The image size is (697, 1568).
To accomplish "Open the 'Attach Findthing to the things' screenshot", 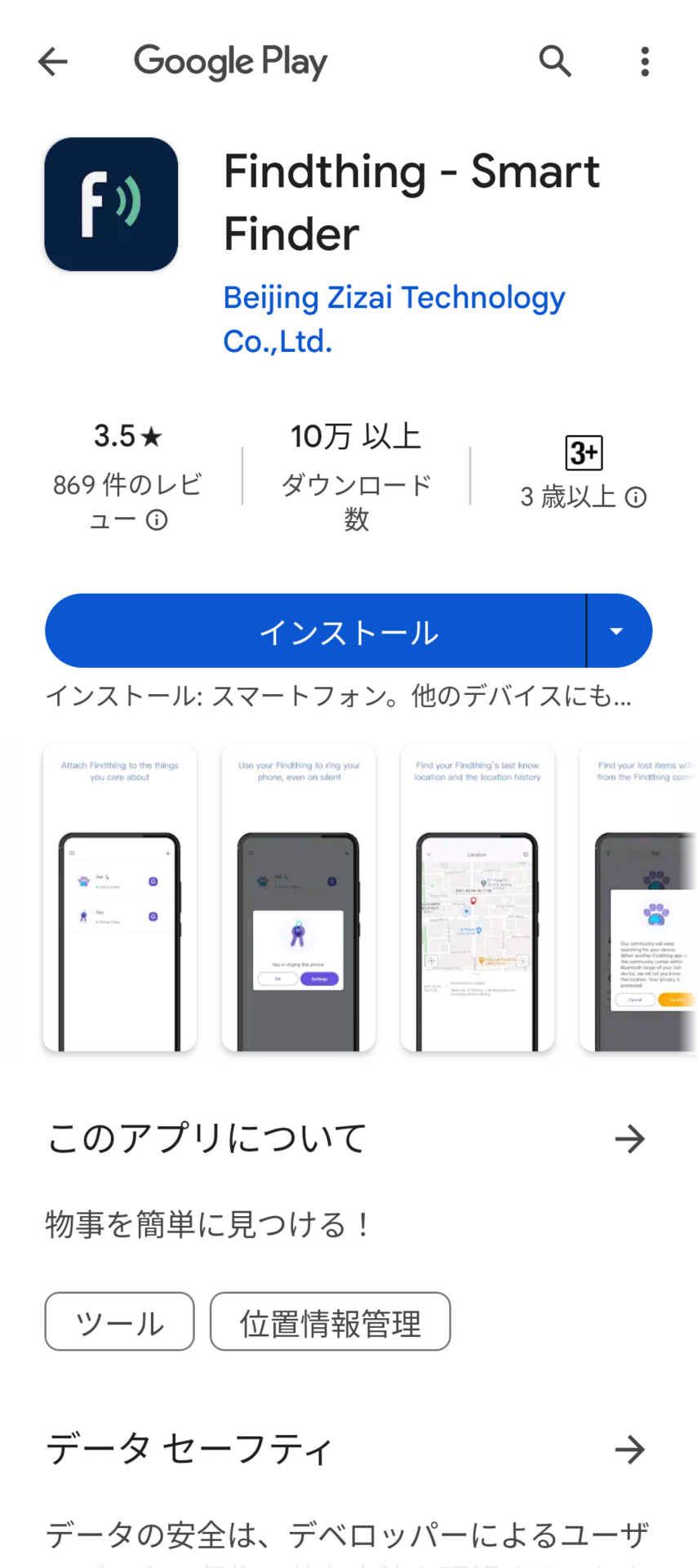I will click(120, 897).
